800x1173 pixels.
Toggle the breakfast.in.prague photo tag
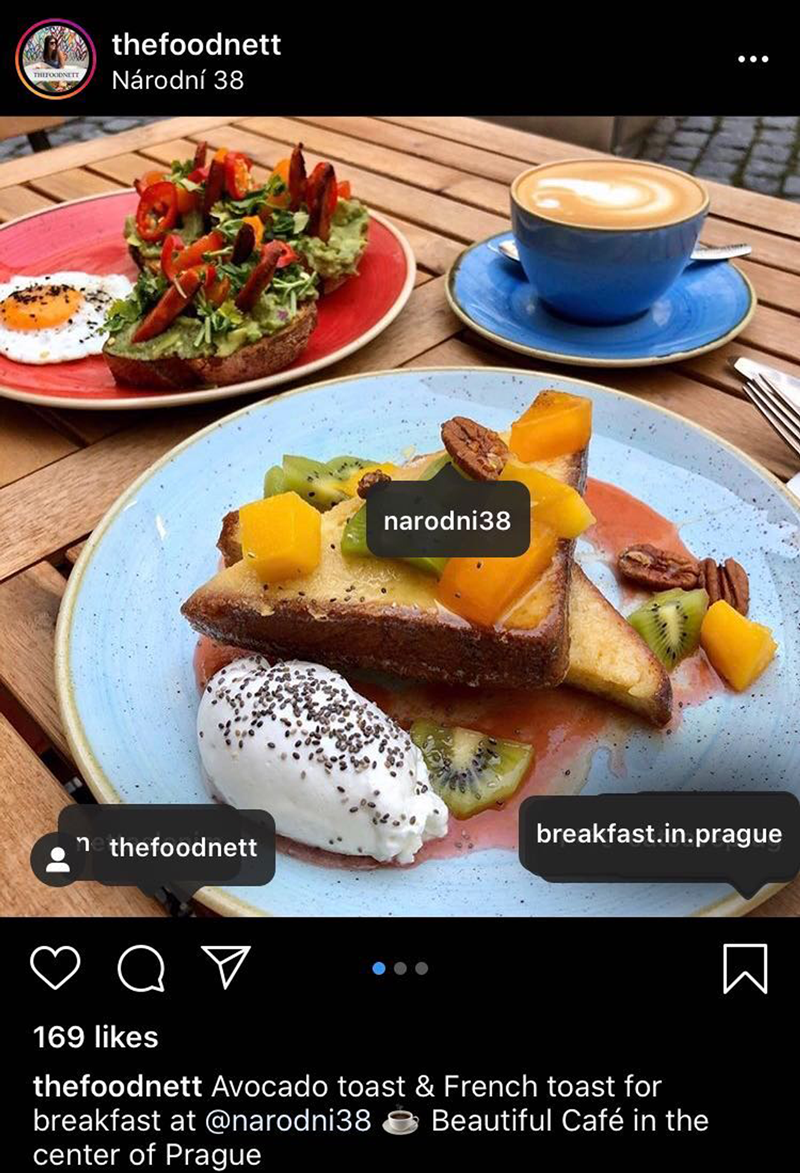click(657, 831)
